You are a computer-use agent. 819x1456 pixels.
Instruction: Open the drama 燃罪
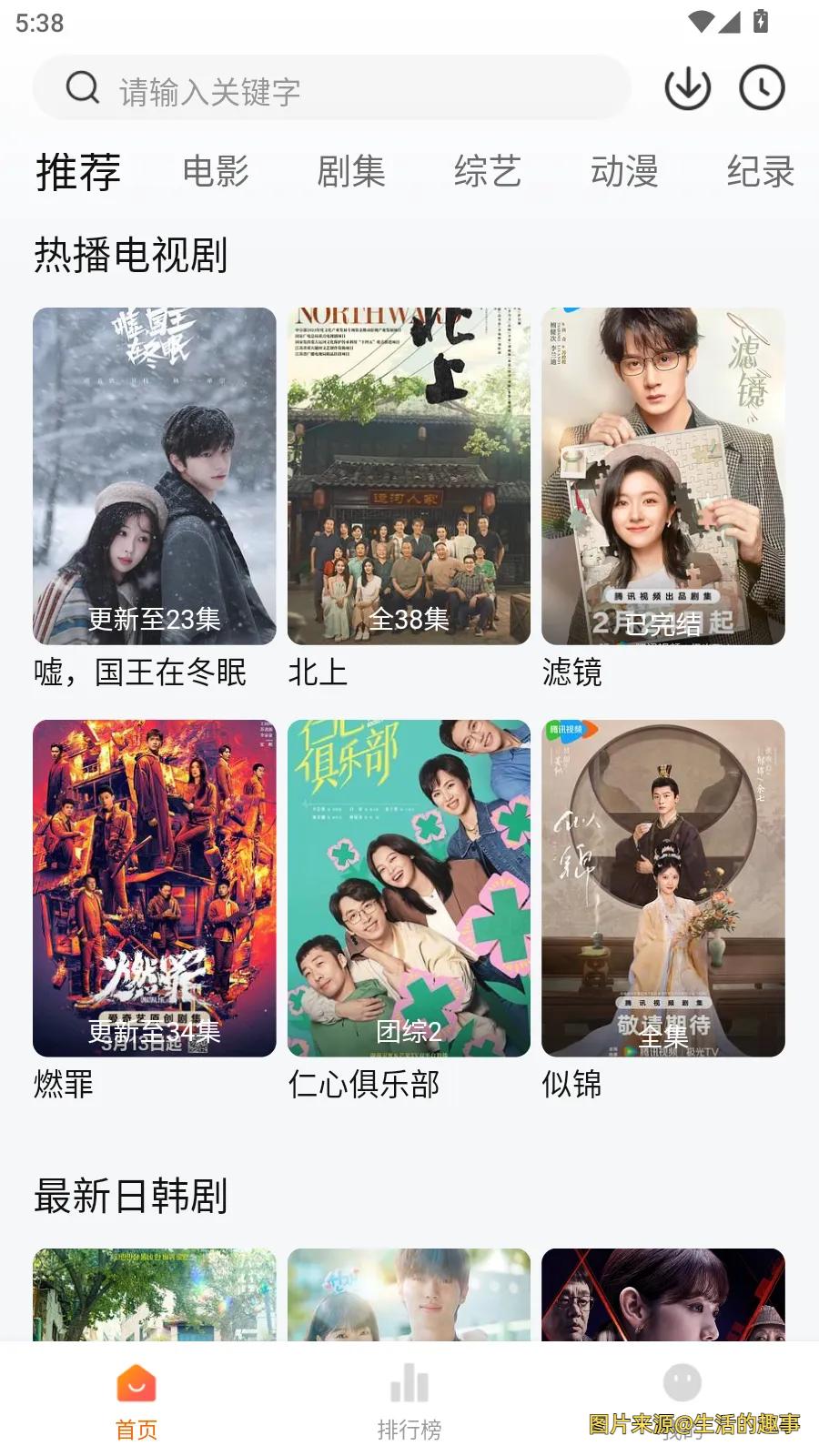point(154,888)
